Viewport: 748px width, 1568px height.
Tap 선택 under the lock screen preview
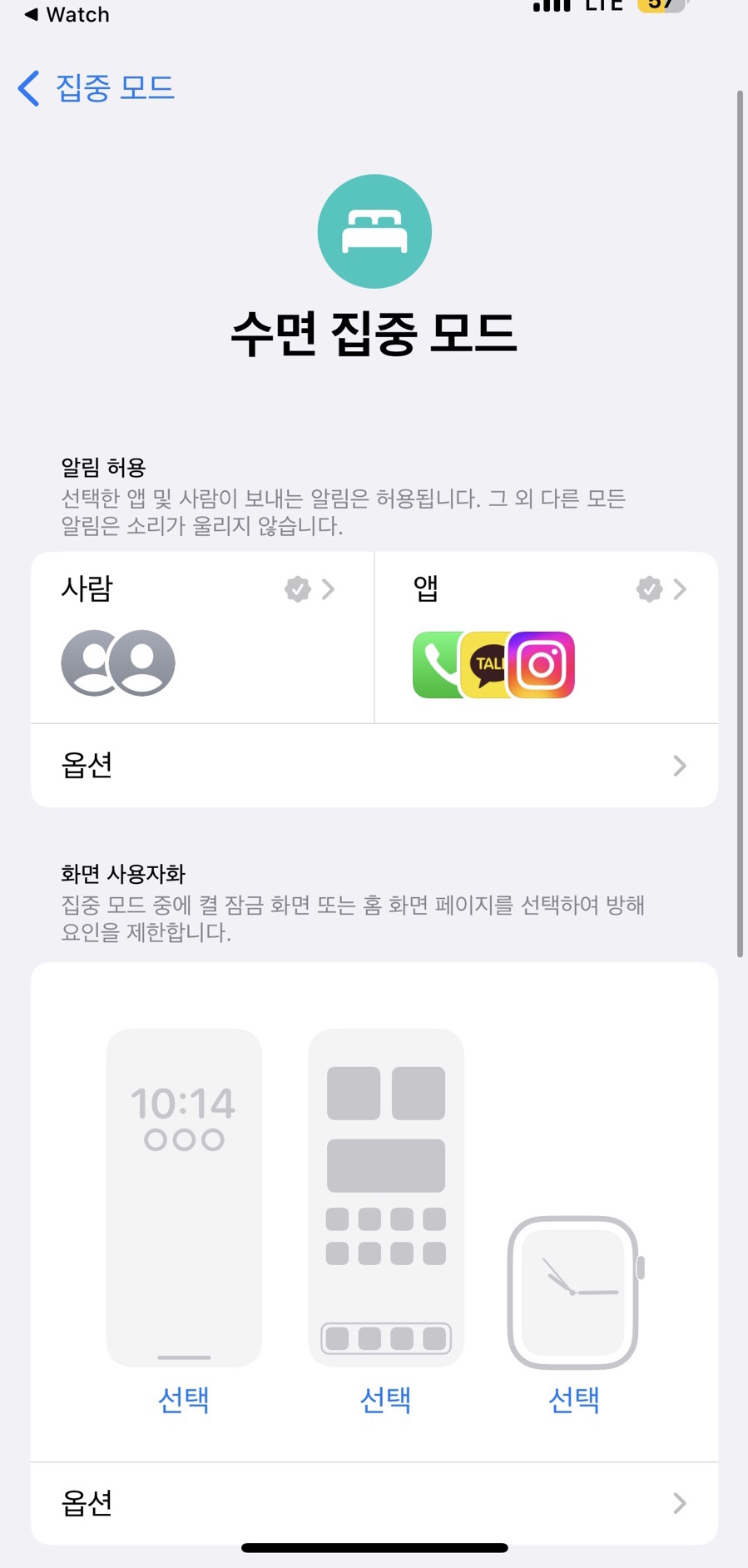tap(184, 1400)
